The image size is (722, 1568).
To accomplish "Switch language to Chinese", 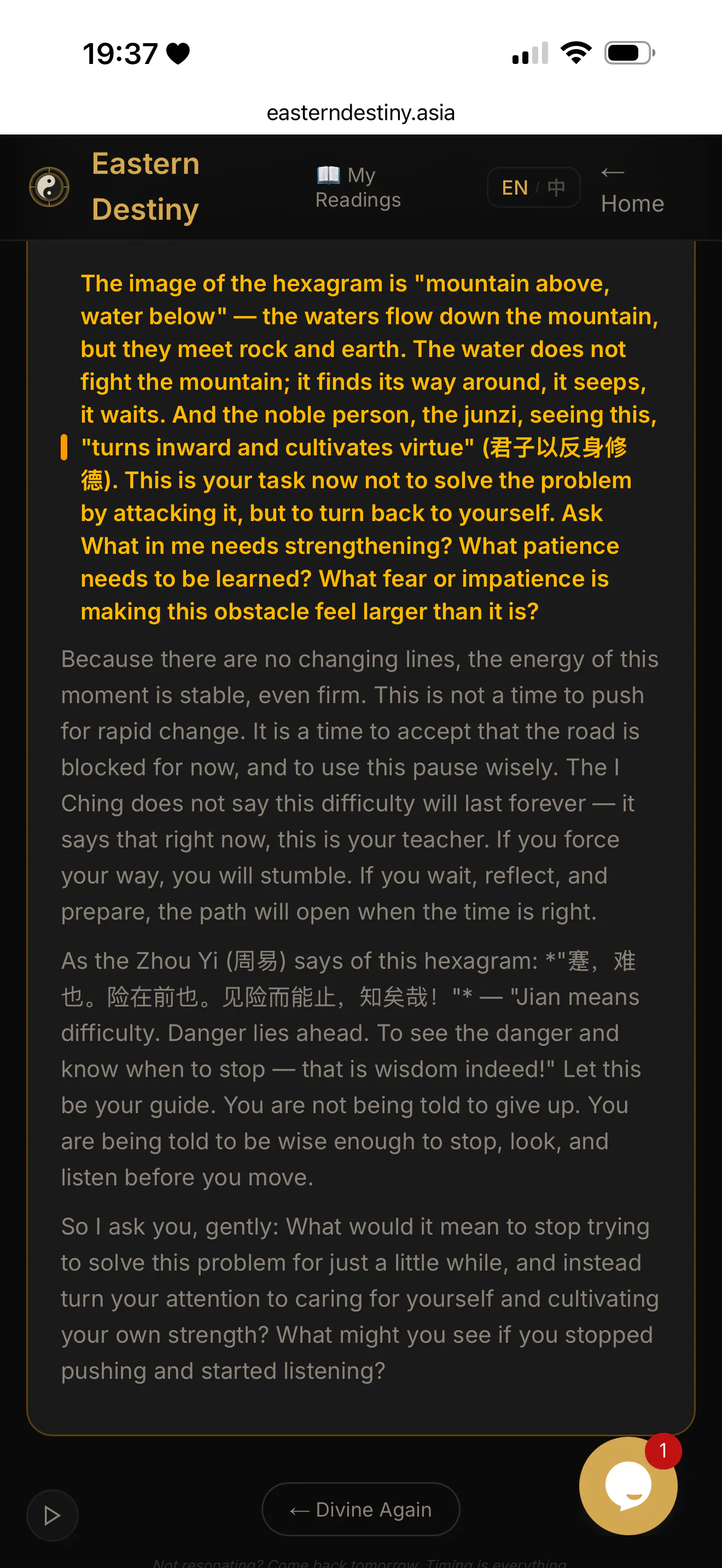I will coord(556,188).
